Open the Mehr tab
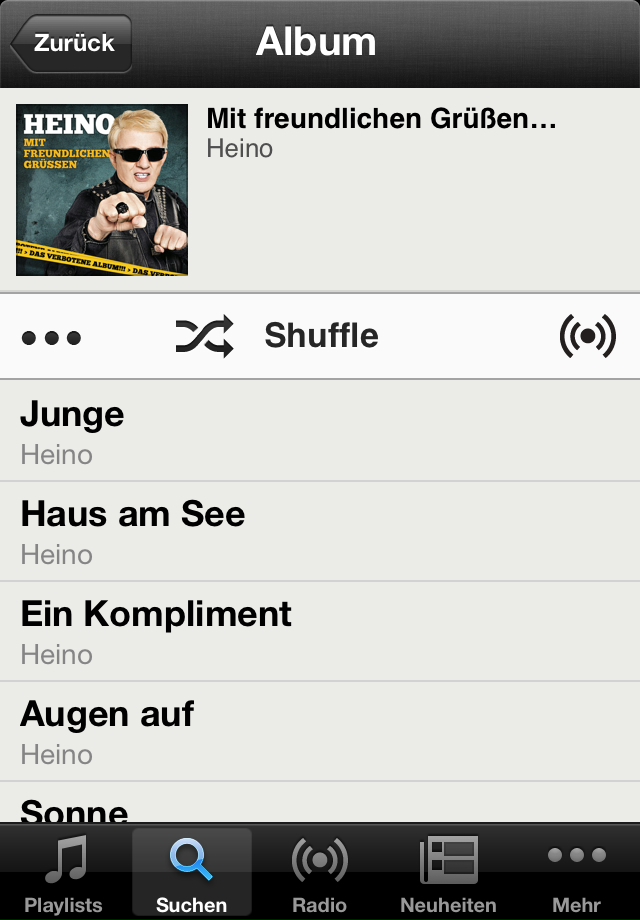Viewport: 640px width, 920px height. tap(577, 873)
